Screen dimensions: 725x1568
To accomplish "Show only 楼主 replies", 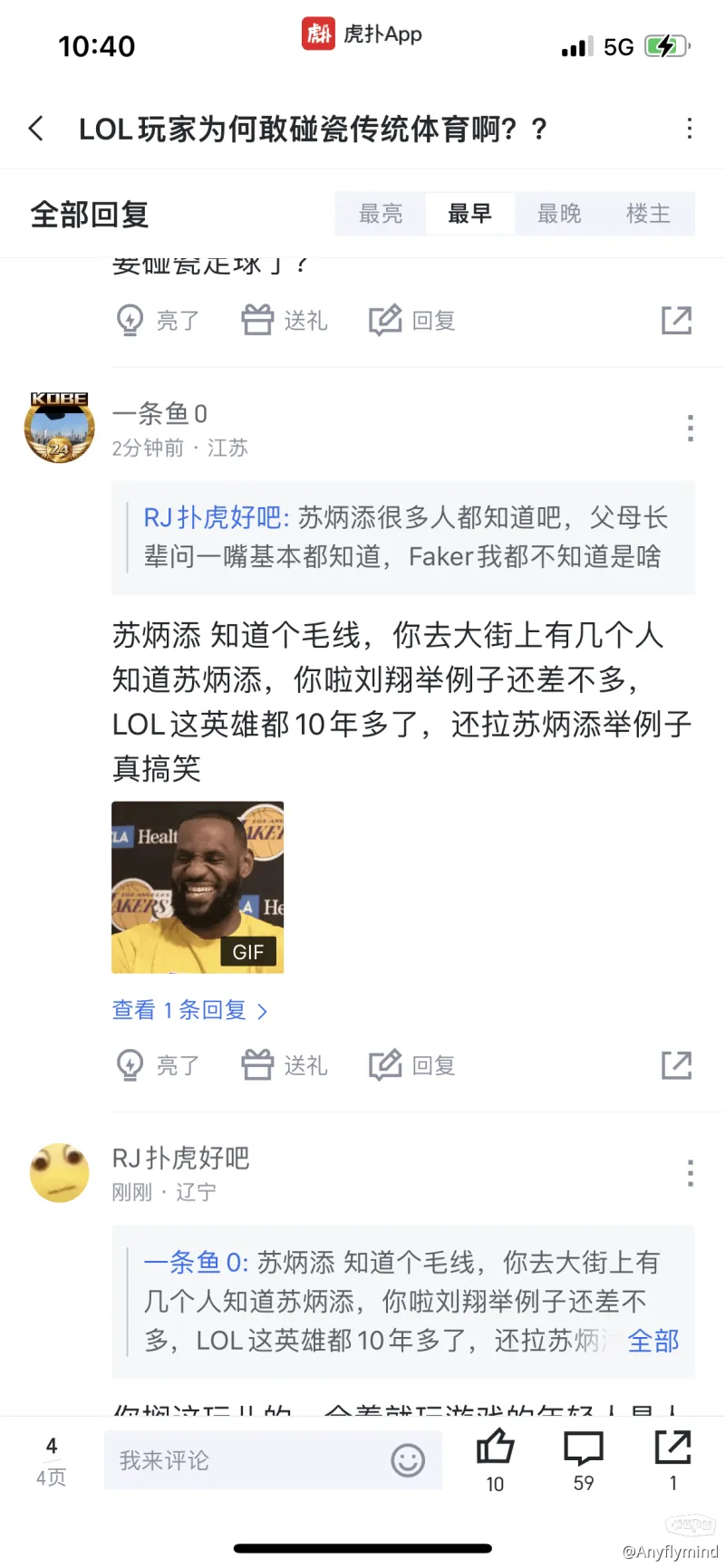I will [x=648, y=214].
